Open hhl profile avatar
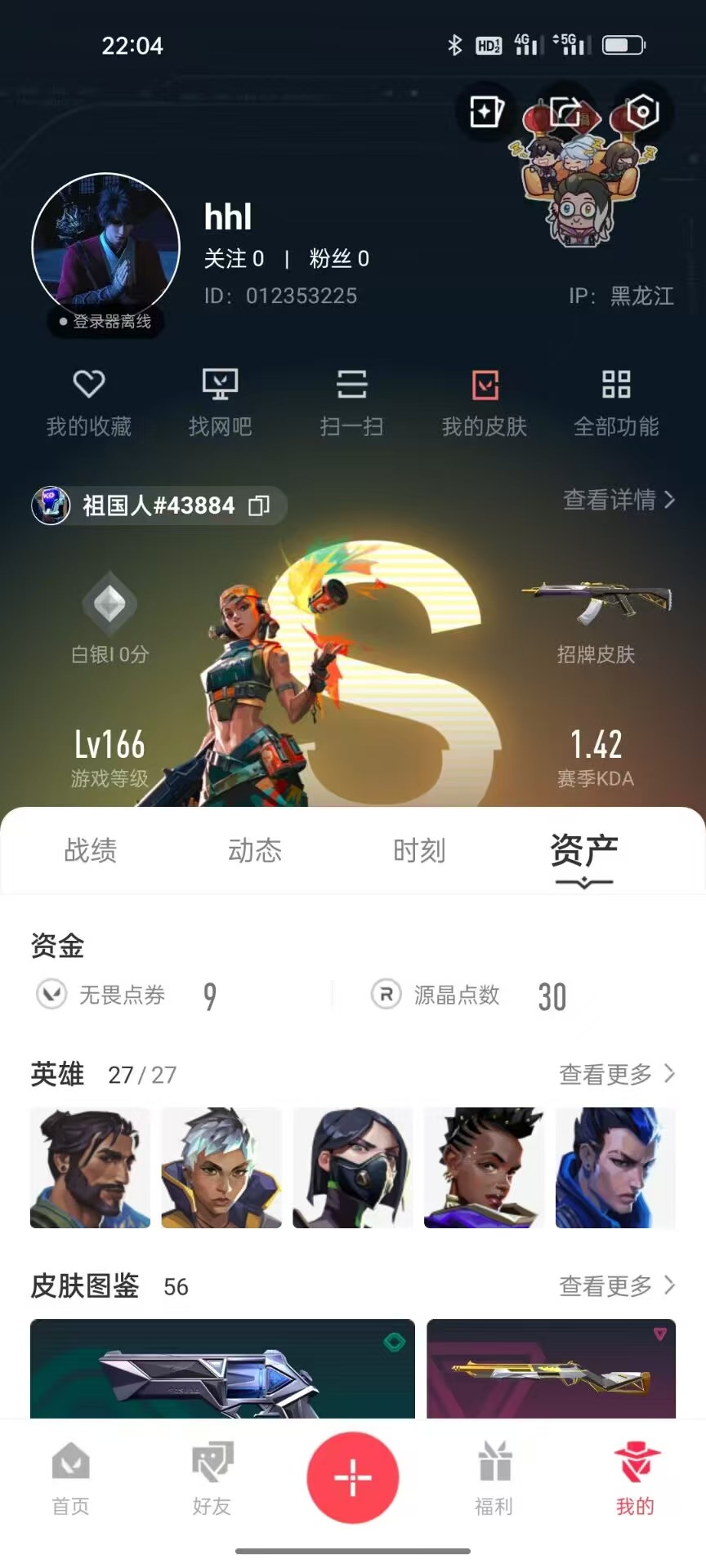Image resolution: width=706 pixels, height=1568 pixels. pyautogui.click(x=105, y=247)
